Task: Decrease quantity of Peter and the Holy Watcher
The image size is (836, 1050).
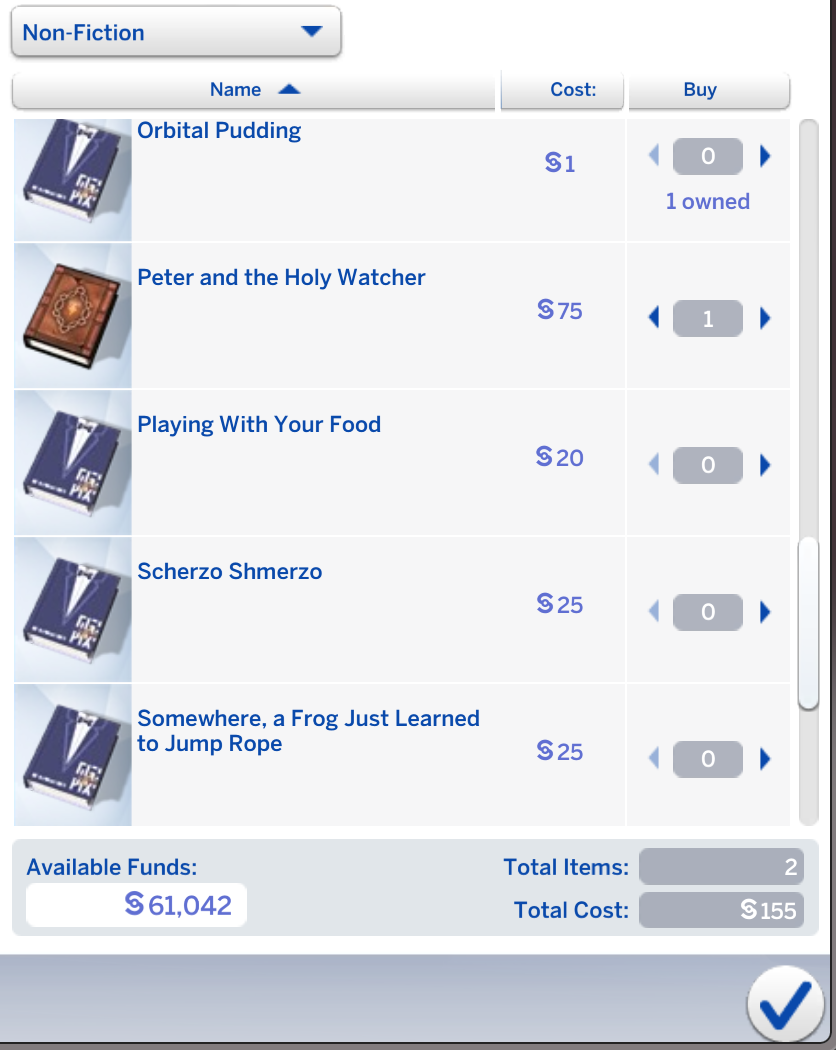Action: pos(655,318)
